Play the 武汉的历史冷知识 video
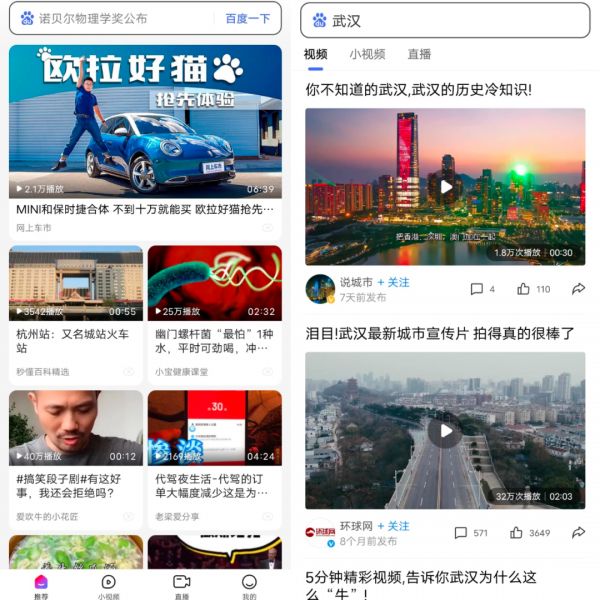600x600 pixels. (x=446, y=186)
